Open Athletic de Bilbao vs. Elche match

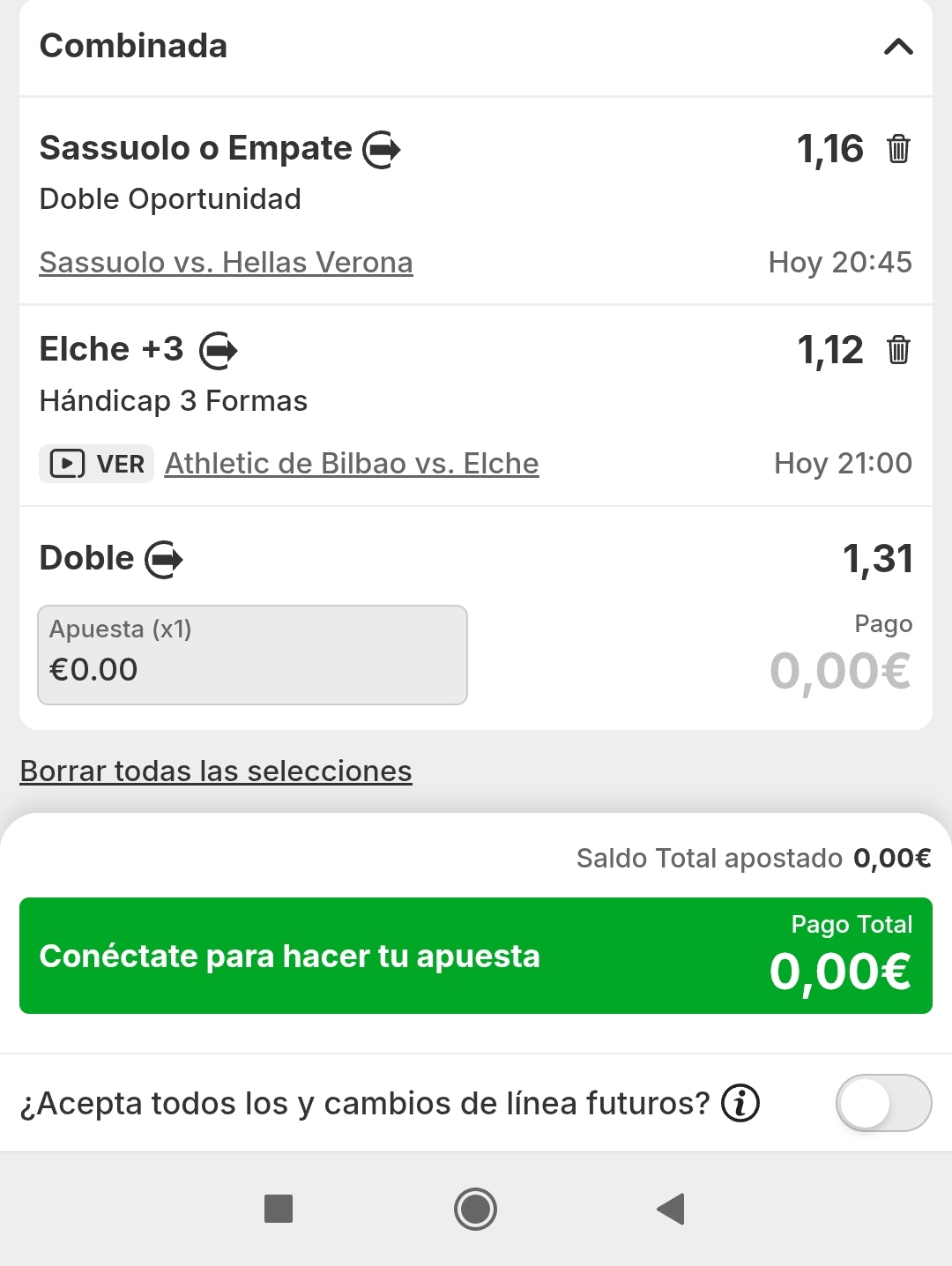[352, 464]
